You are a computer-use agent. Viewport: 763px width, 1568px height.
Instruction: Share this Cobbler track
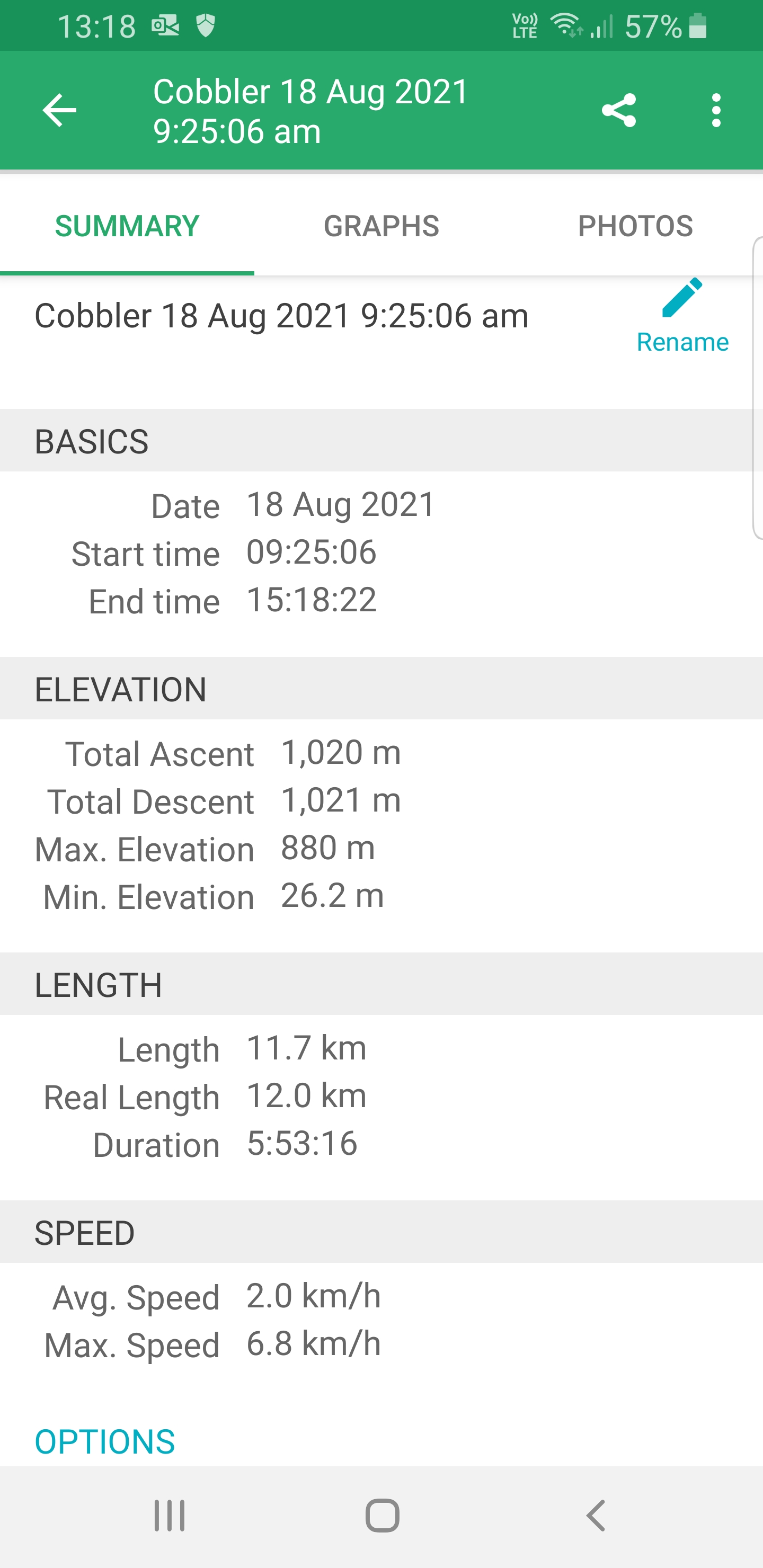[619, 110]
